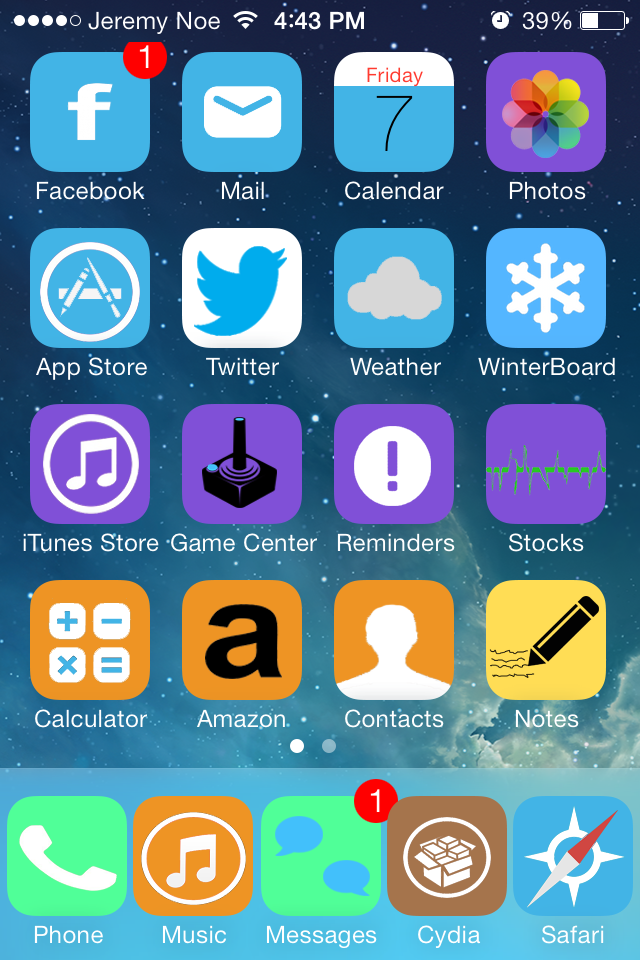640x960 pixels.
Task: Open Calendar showing Friday 7
Action: pos(394,112)
